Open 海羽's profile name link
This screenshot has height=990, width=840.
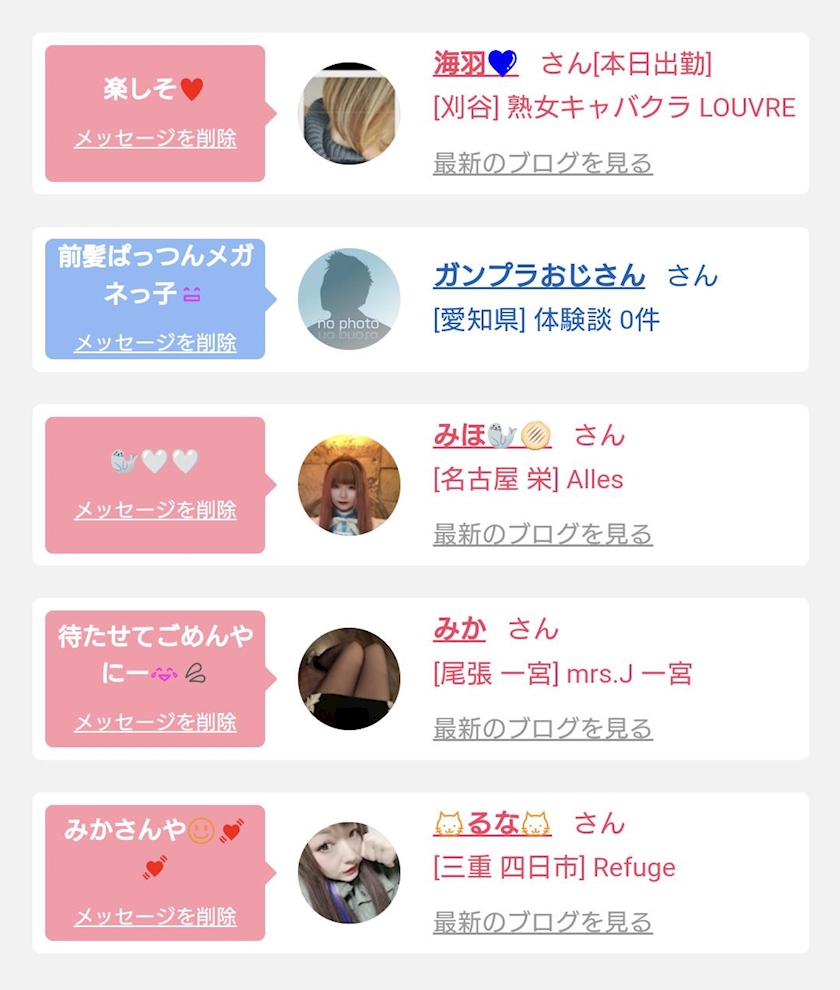pyautogui.click(x=475, y=64)
